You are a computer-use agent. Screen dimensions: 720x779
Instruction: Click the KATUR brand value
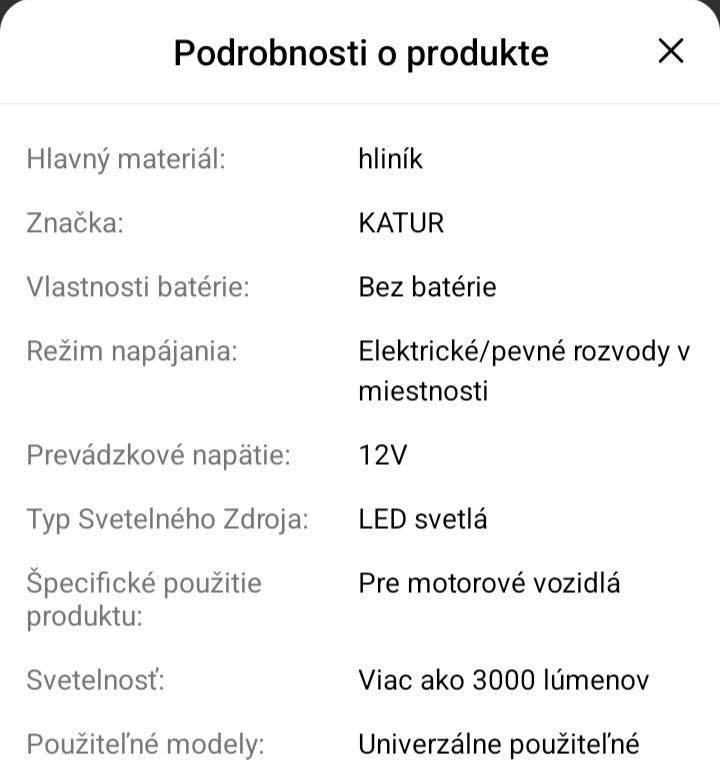(x=401, y=223)
